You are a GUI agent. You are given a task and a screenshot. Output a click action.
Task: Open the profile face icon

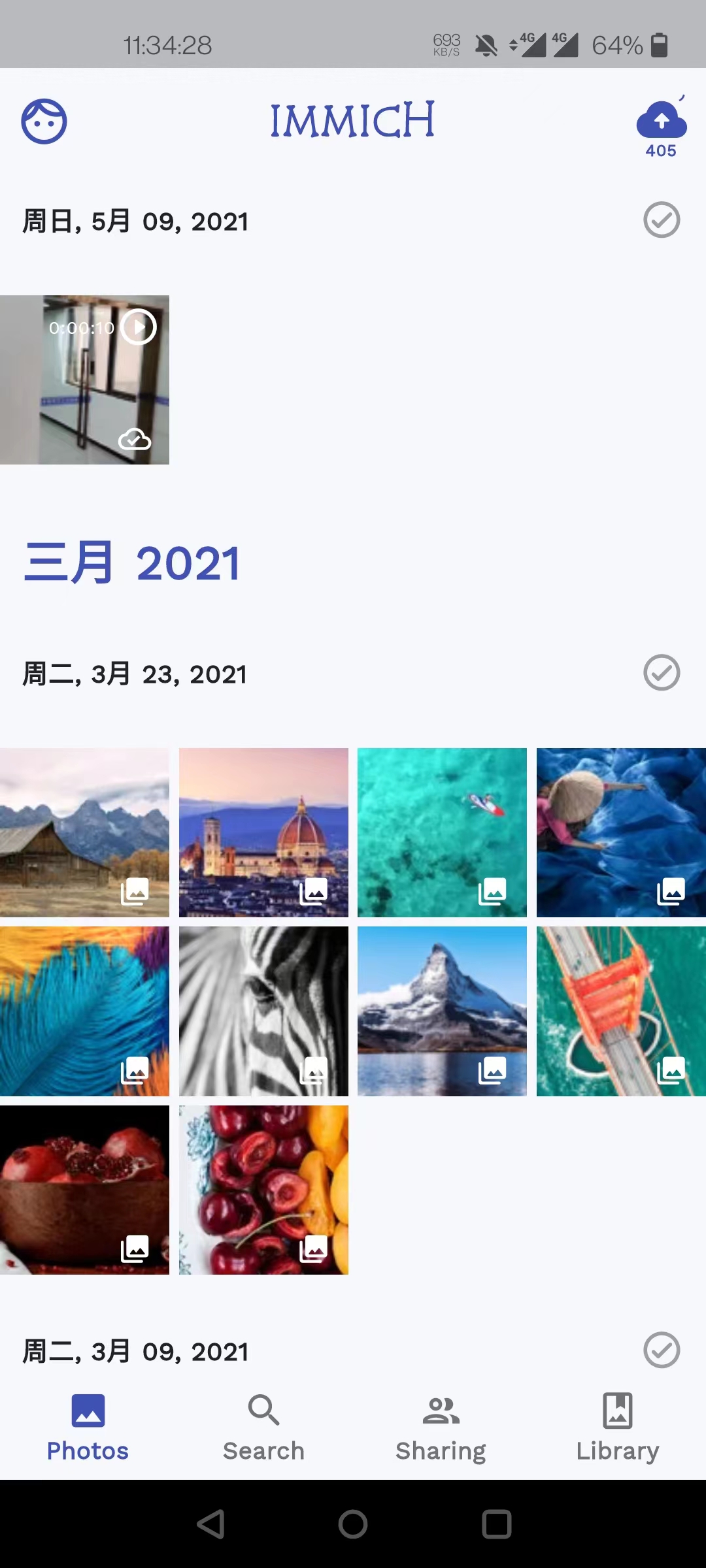point(44,122)
